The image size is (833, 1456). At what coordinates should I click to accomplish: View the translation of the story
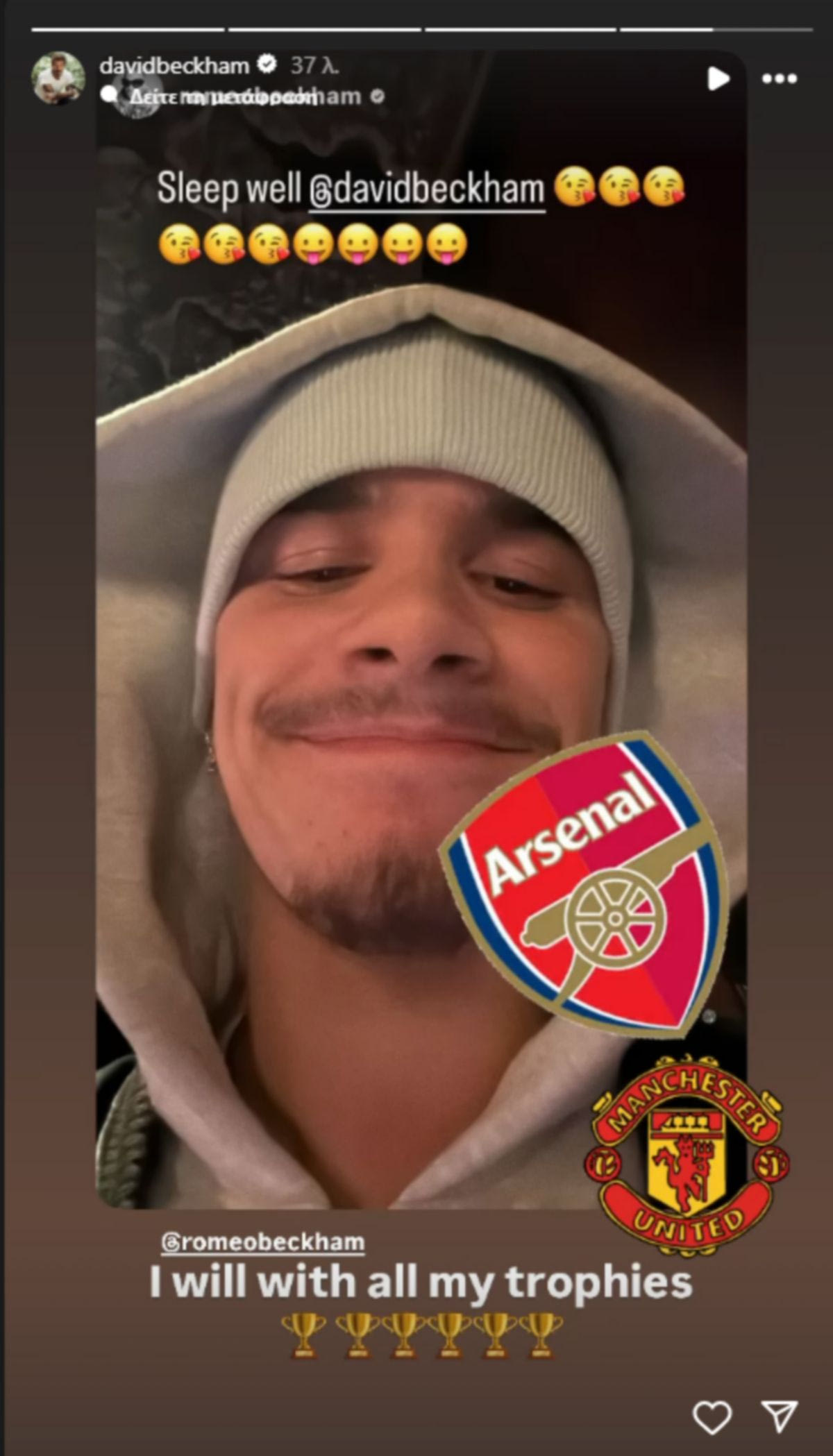coord(222,97)
